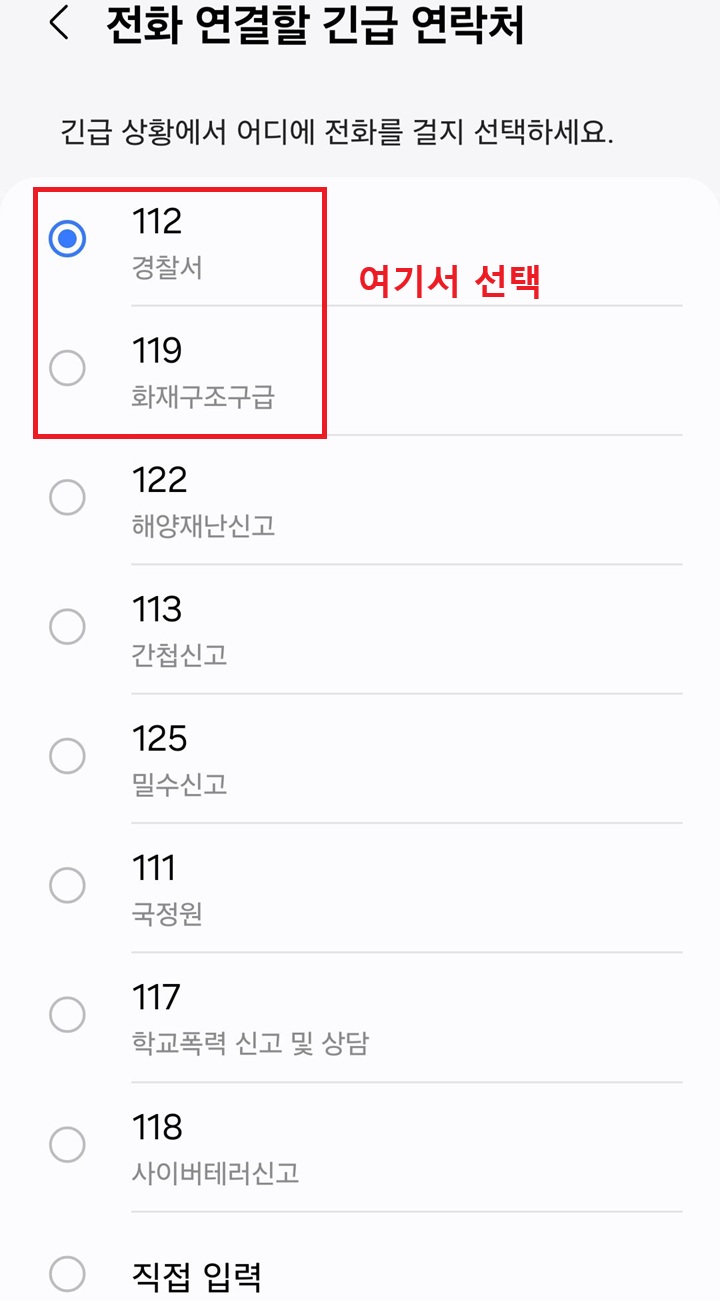
Task: Tap the 경찰서 description text
Action: point(164,266)
